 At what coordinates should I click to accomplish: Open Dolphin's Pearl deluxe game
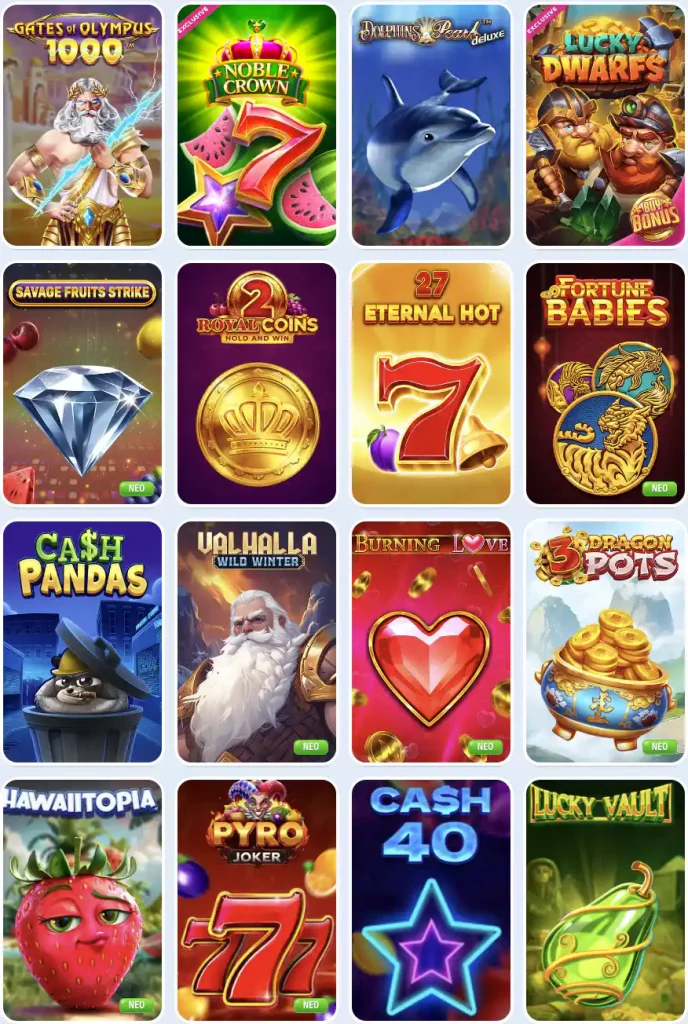tap(431, 125)
